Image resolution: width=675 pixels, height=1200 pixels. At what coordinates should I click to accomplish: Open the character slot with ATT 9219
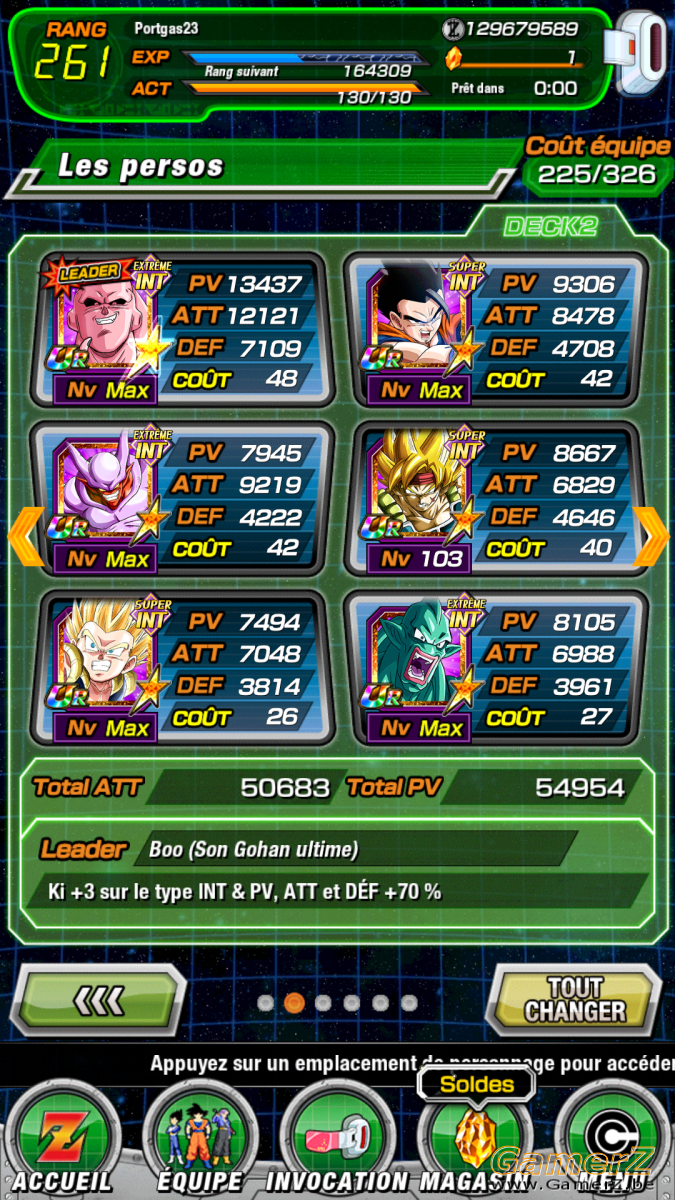click(182, 499)
